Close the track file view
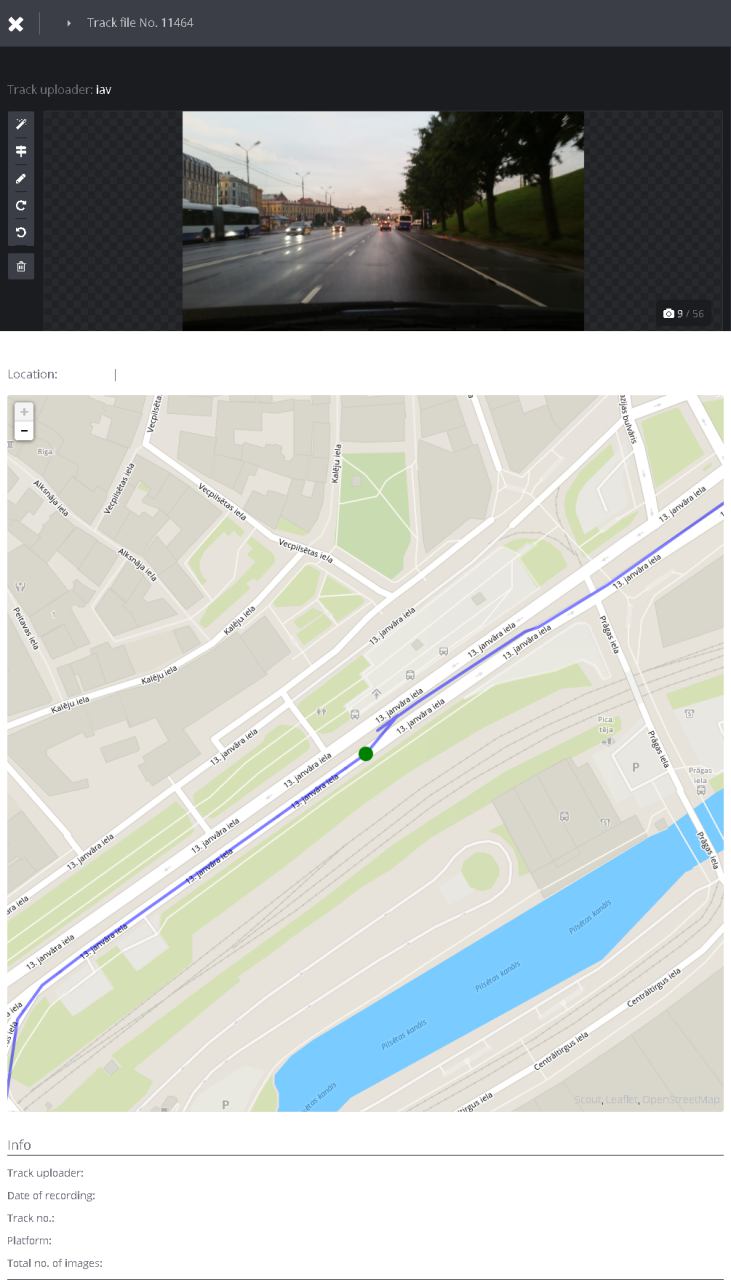The image size is (731, 1280). (x=16, y=23)
